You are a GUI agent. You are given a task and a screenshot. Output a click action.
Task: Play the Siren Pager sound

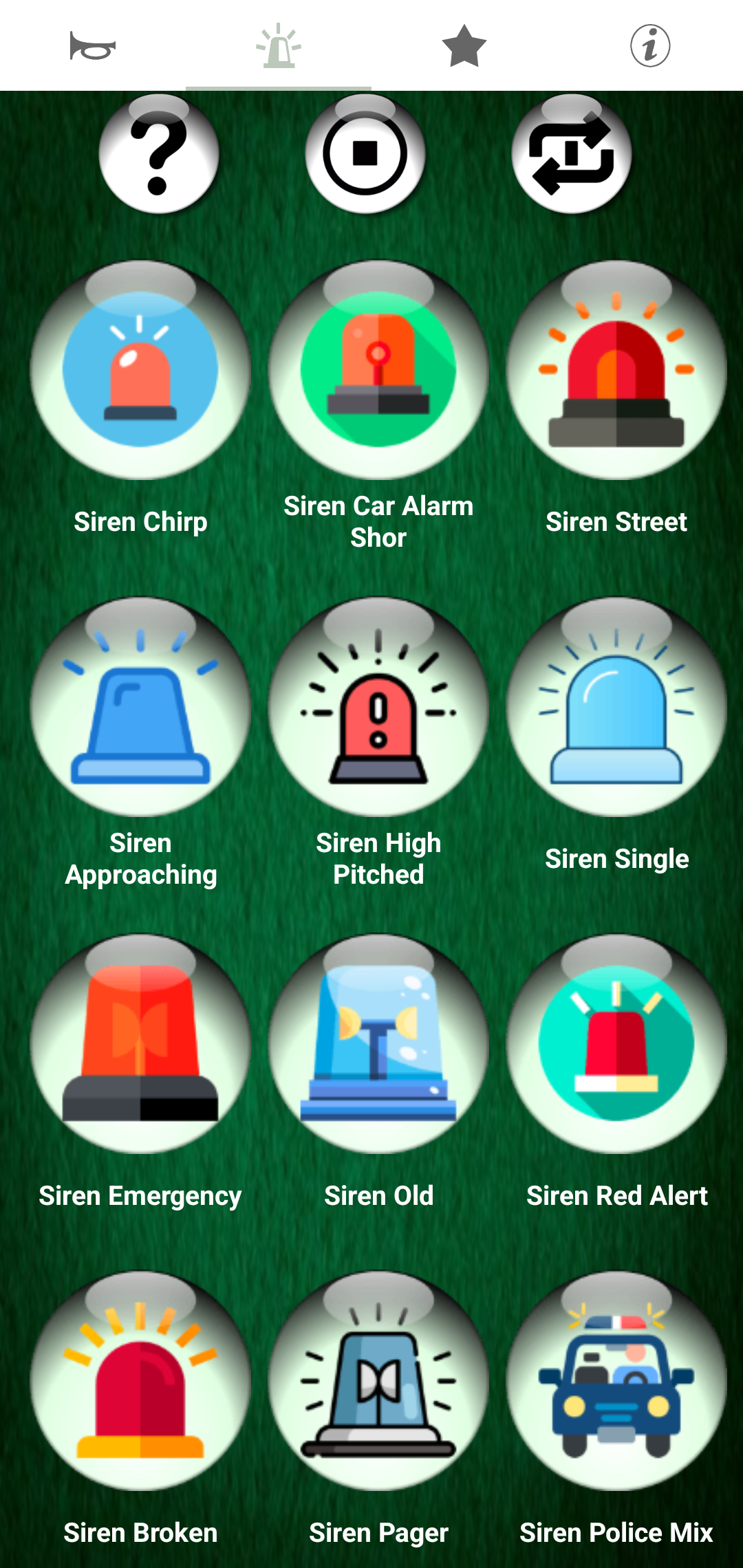(378, 1381)
